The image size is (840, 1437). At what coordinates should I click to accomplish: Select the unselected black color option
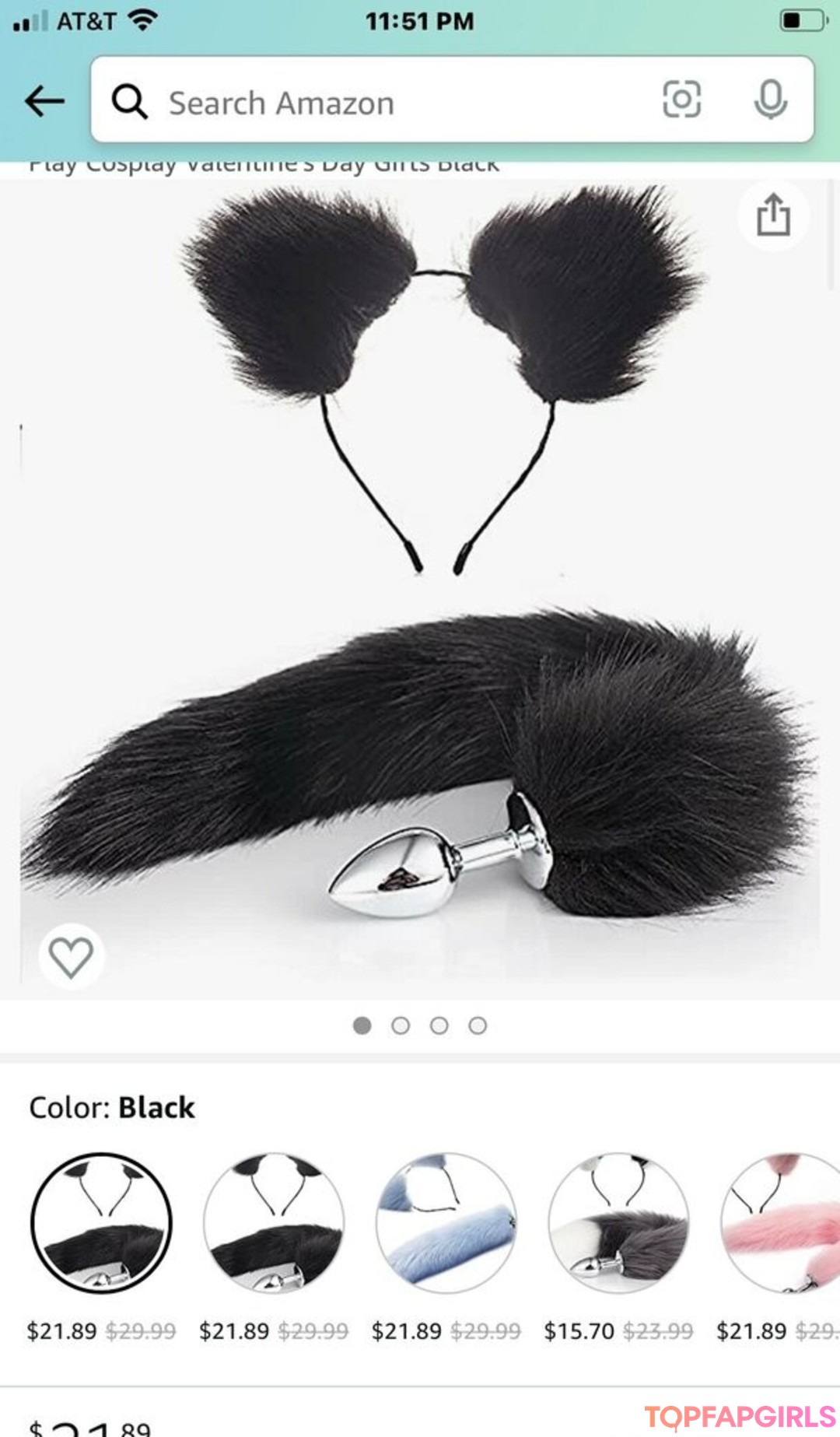point(274,1222)
